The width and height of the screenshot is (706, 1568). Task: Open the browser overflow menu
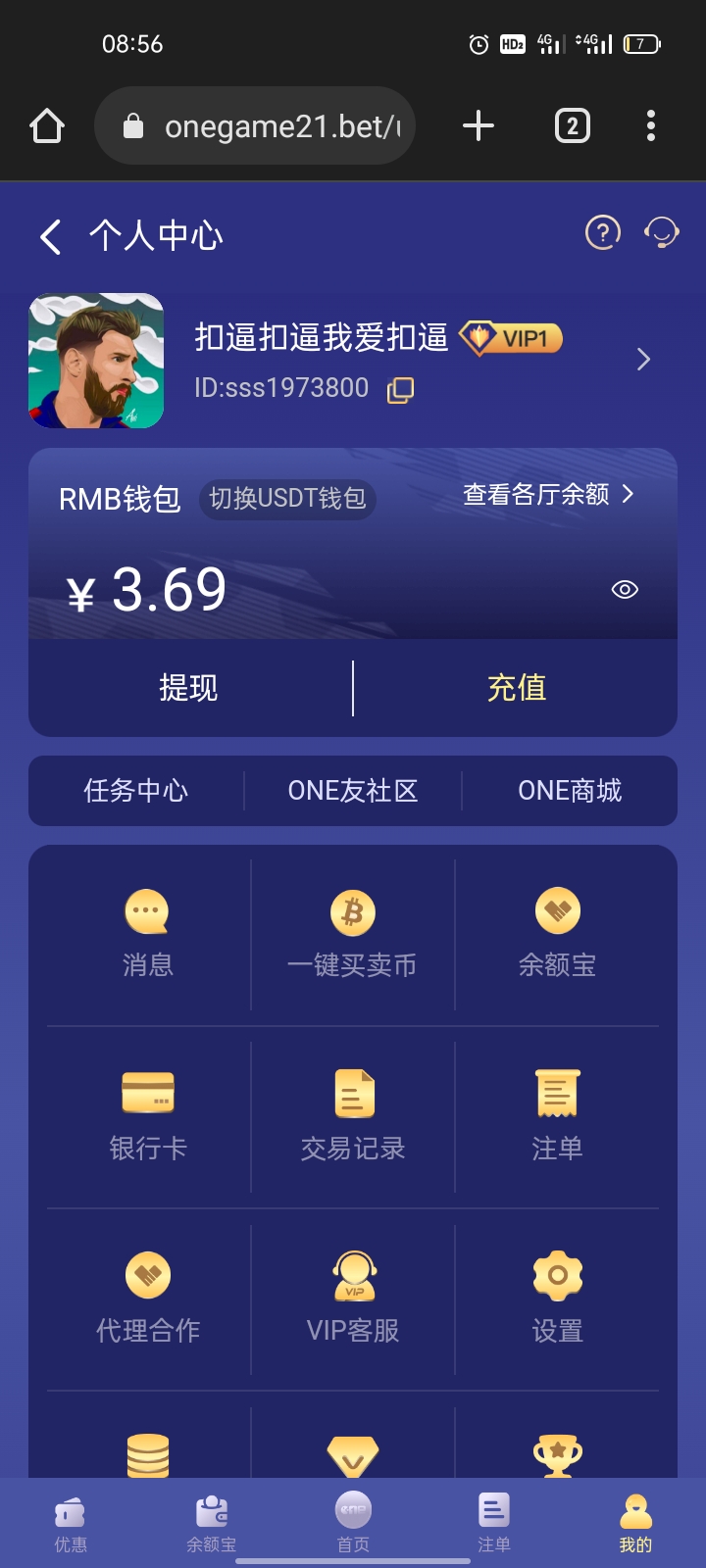tap(650, 126)
